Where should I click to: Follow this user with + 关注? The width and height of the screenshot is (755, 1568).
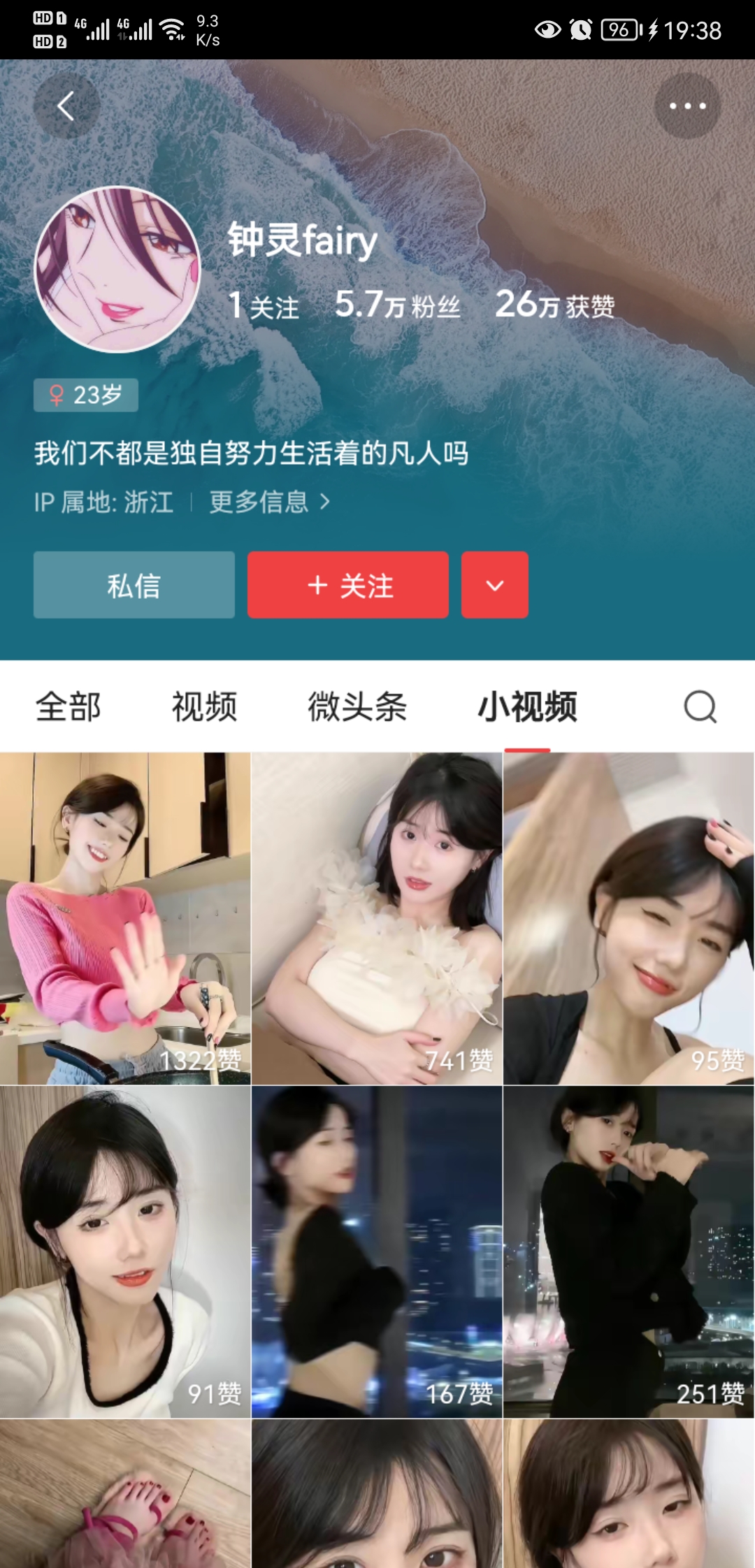click(x=348, y=585)
